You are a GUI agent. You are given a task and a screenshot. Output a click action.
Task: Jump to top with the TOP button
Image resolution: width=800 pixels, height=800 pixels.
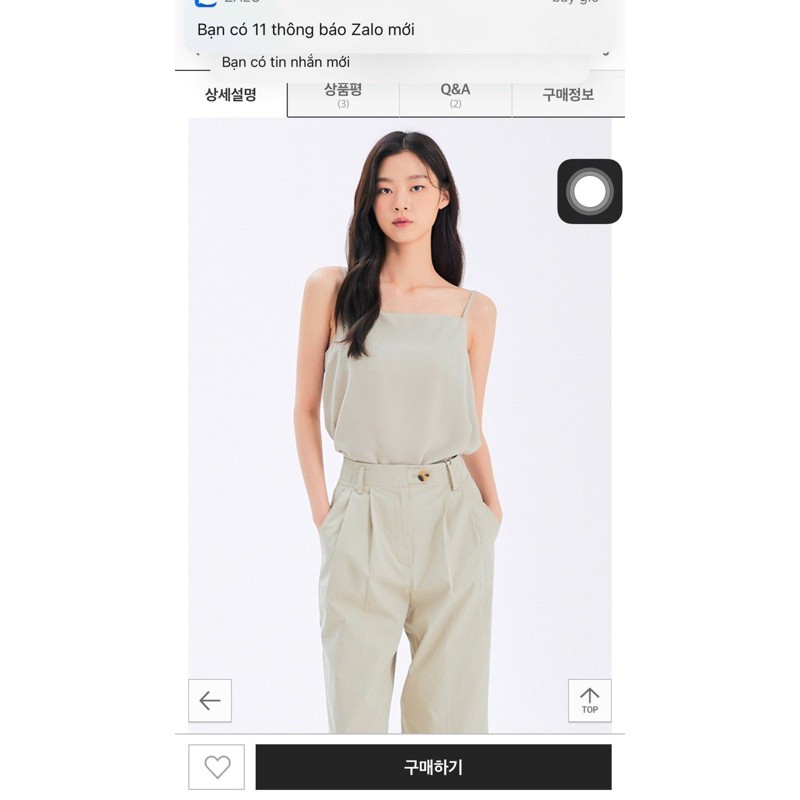pos(590,701)
